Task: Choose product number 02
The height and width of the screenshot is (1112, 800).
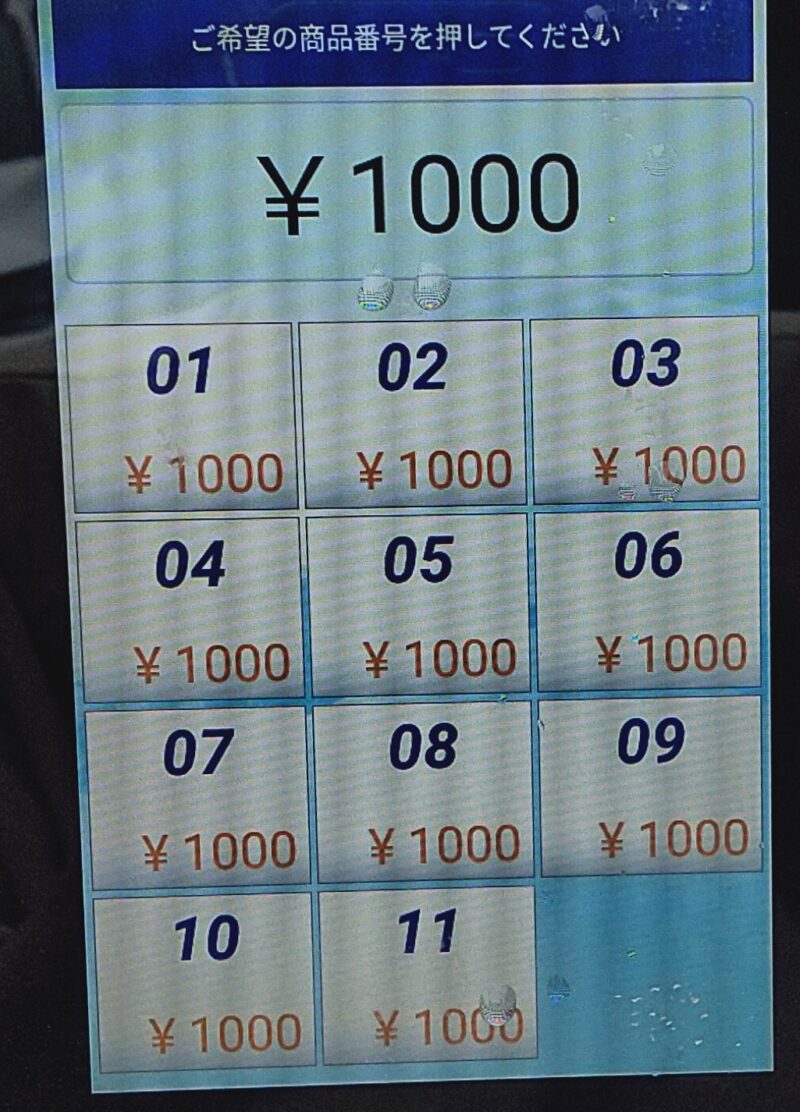Action: pyautogui.click(x=412, y=414)
